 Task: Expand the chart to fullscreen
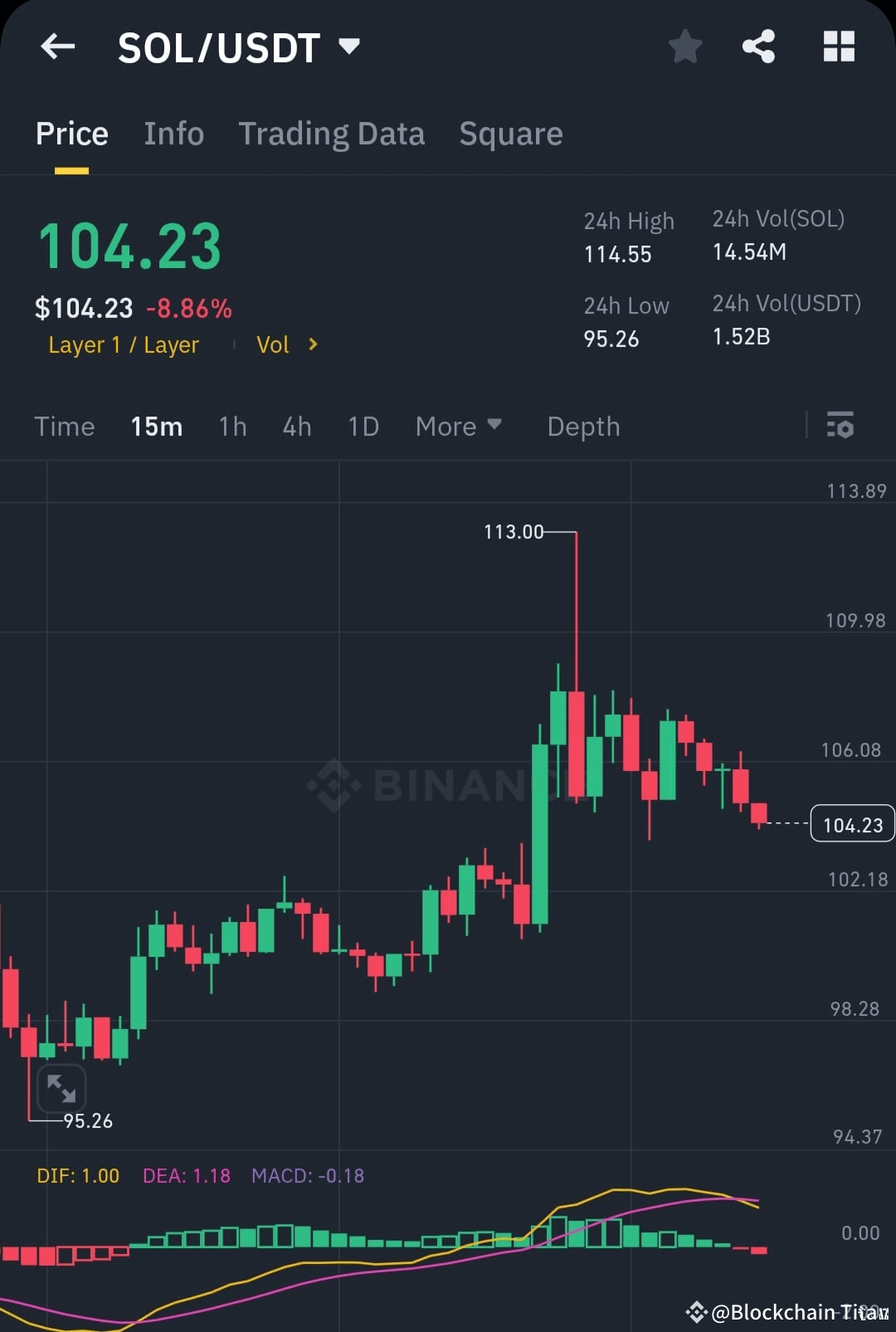coord(62,1088)
